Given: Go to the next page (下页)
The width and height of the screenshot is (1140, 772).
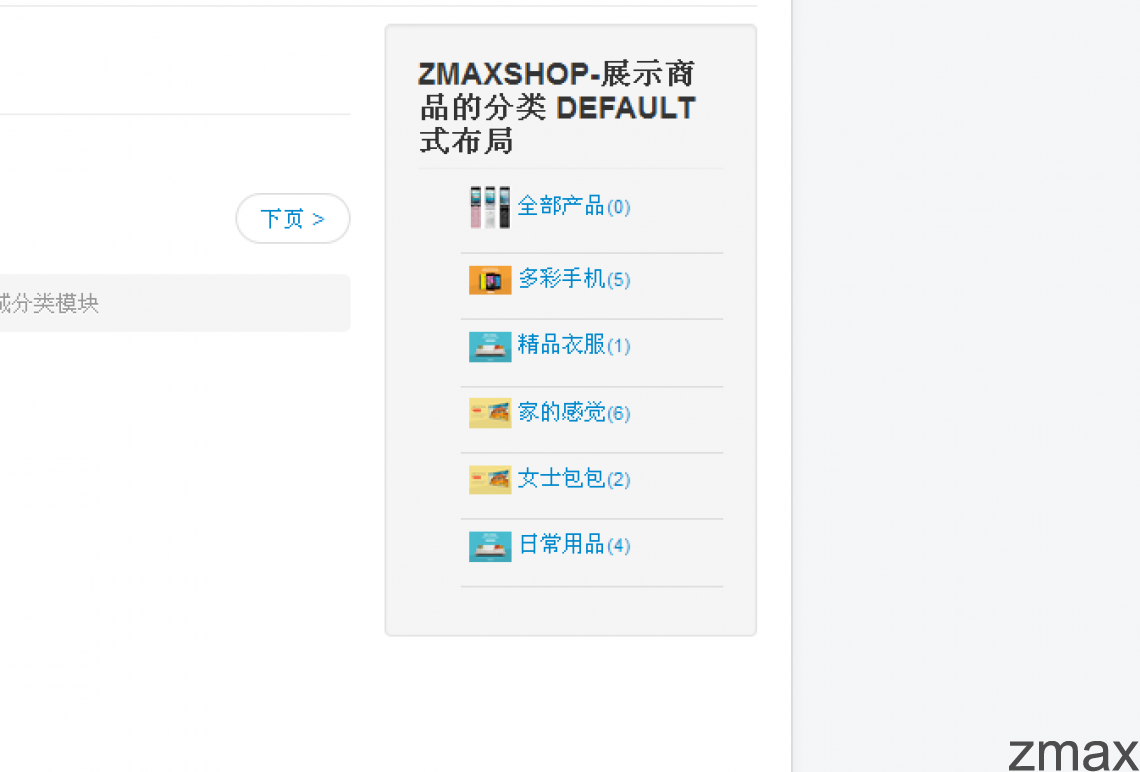Looking at the screenshot, I should tap(292, 219).
